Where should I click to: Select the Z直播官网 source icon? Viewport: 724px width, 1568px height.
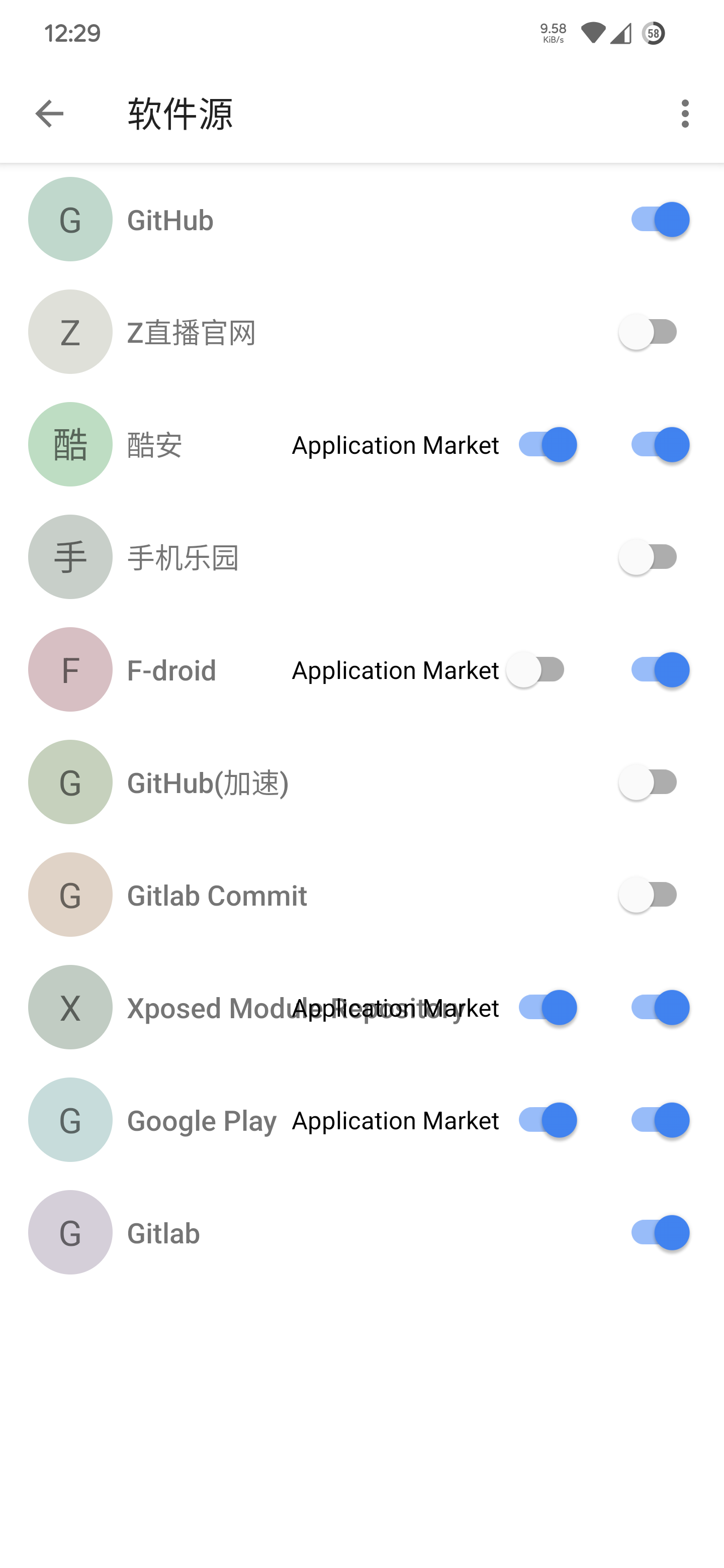pyautogui.click(x=69, y=332)
